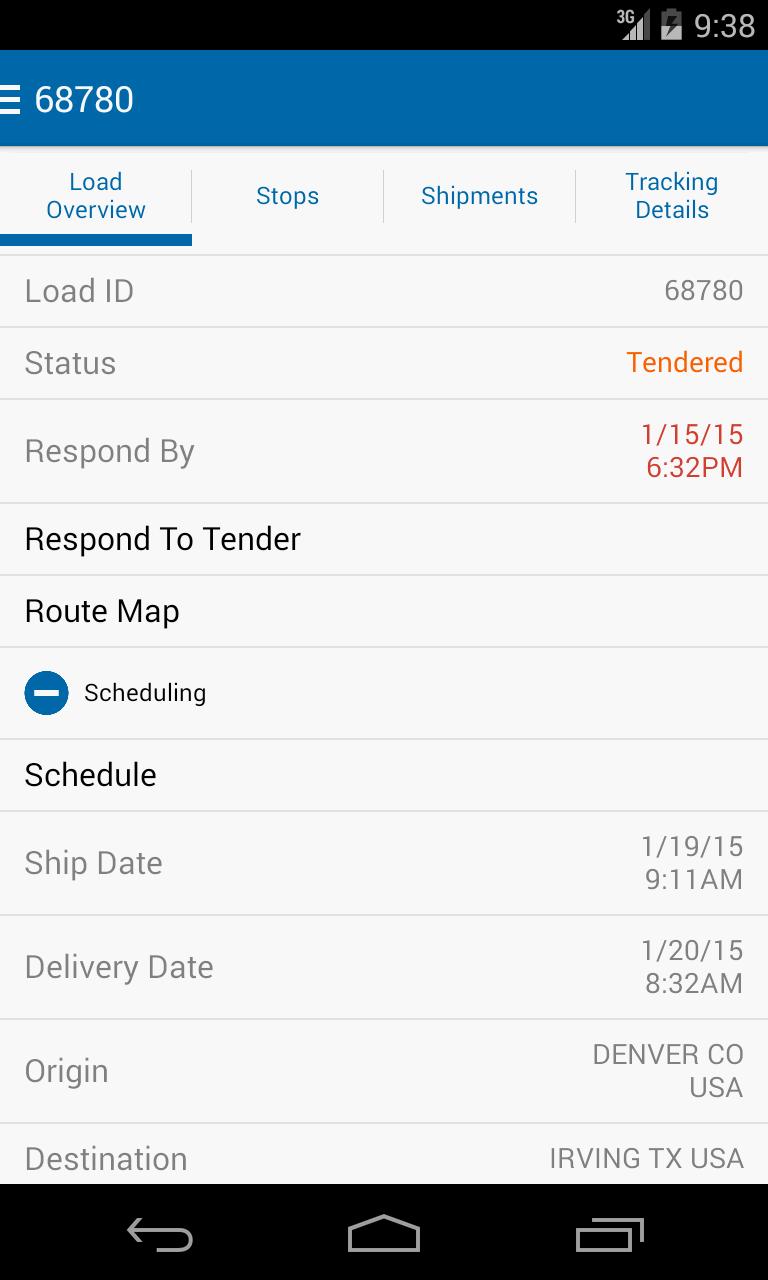Go back using the system back button
Screen dimensions: 768x1280
click(160, 1234)
